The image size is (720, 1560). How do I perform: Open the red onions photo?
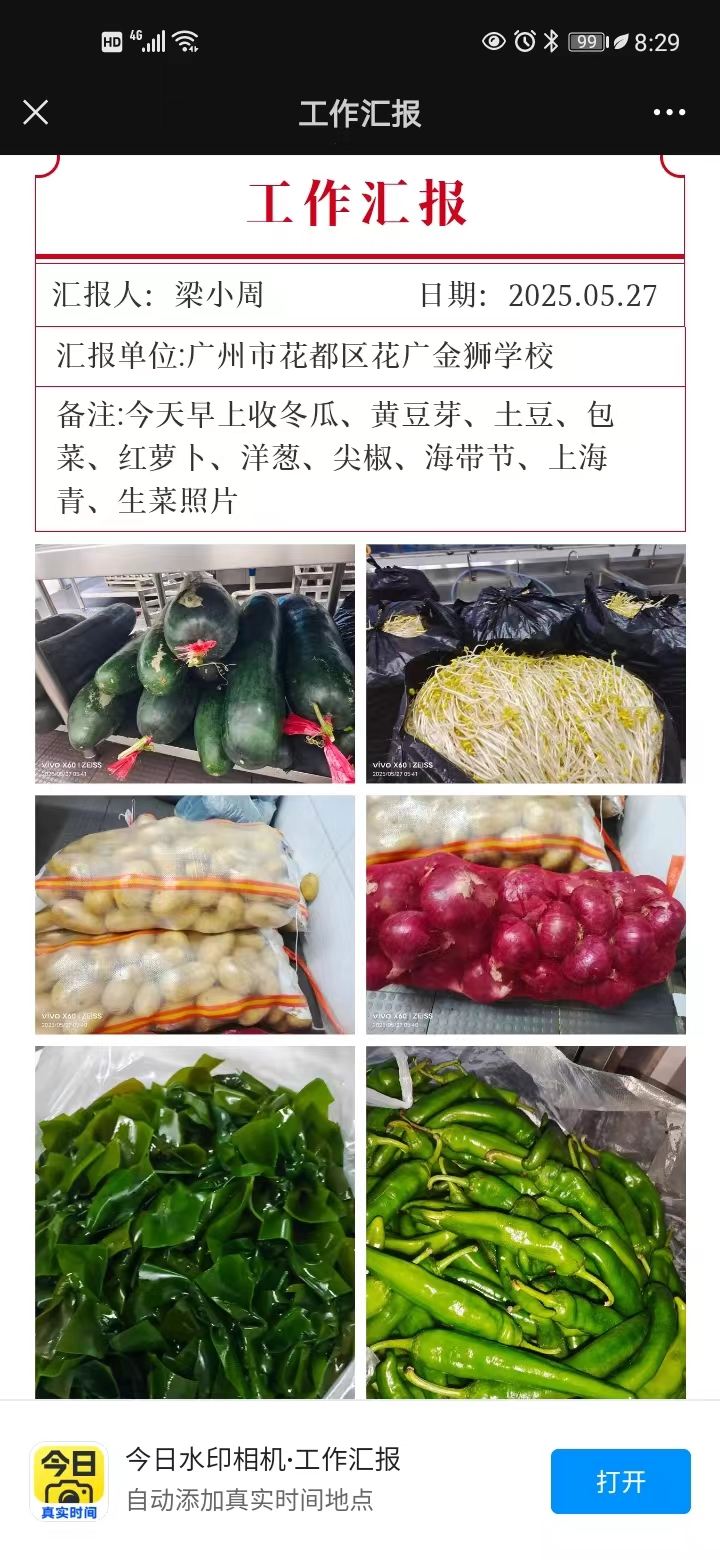[526, 914]
